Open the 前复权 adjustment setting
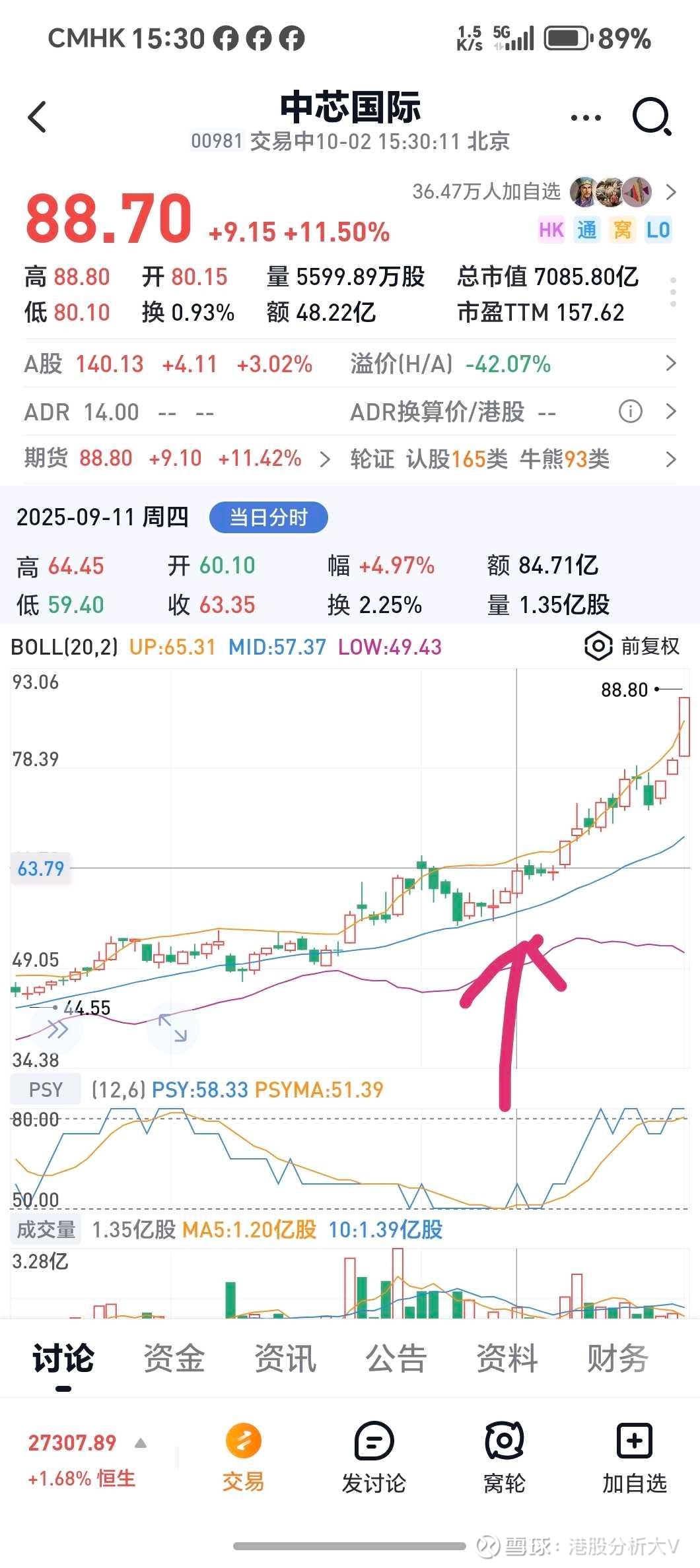Screen dimensions: 700x1568 click(x=632, y=646)
